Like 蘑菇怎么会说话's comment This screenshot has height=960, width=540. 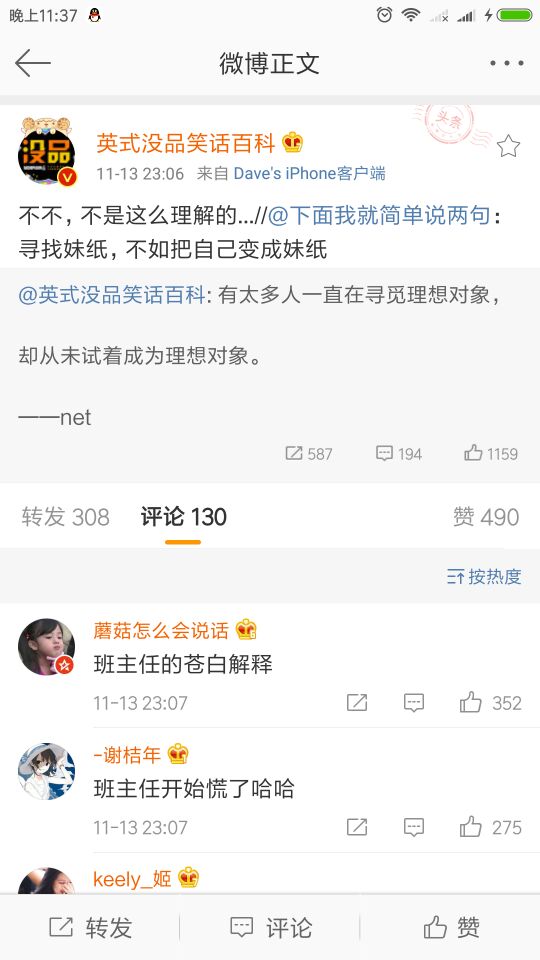tap(490, 703)
